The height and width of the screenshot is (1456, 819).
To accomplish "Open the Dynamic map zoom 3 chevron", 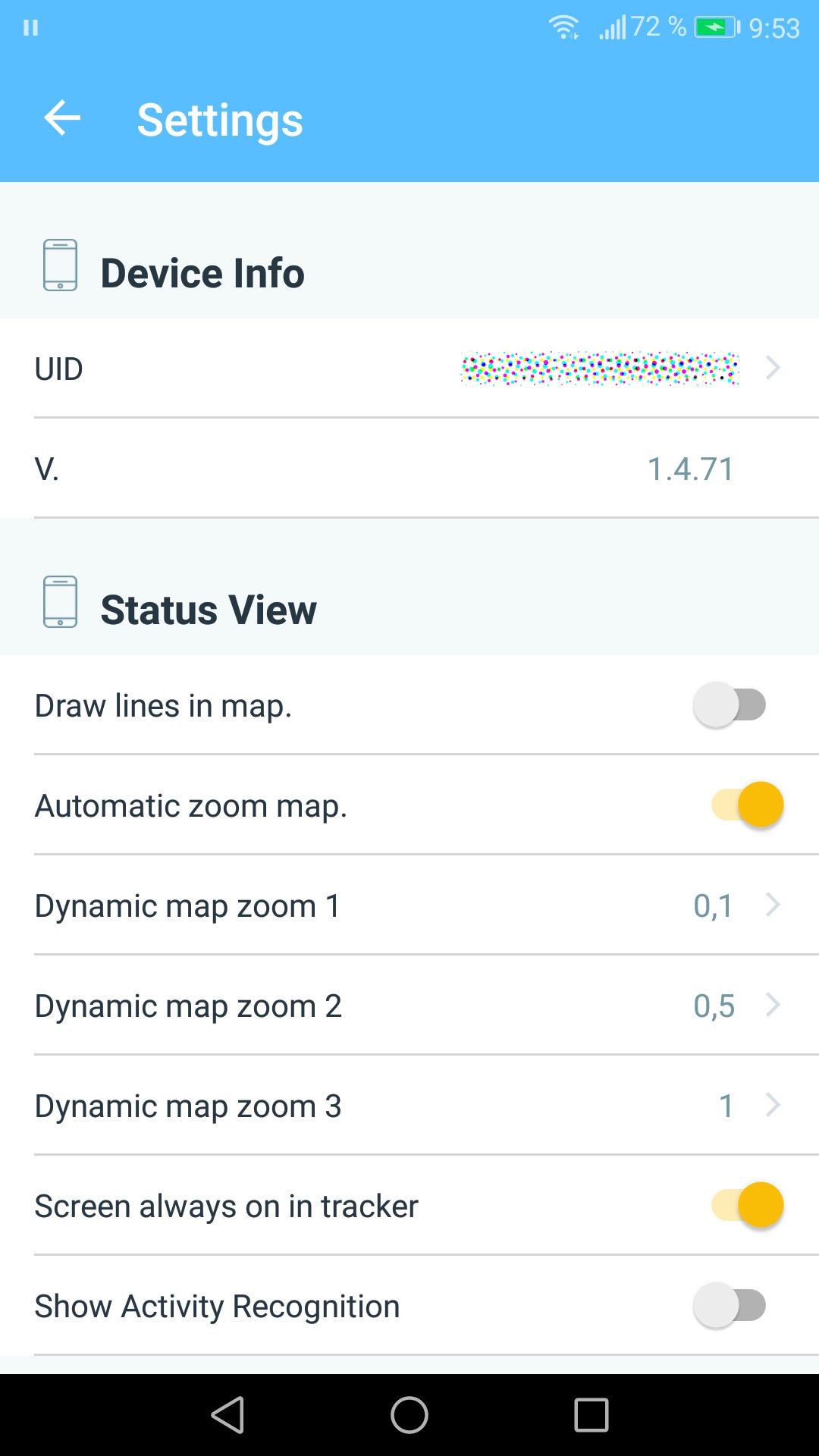I will [x=773, y=1106].
